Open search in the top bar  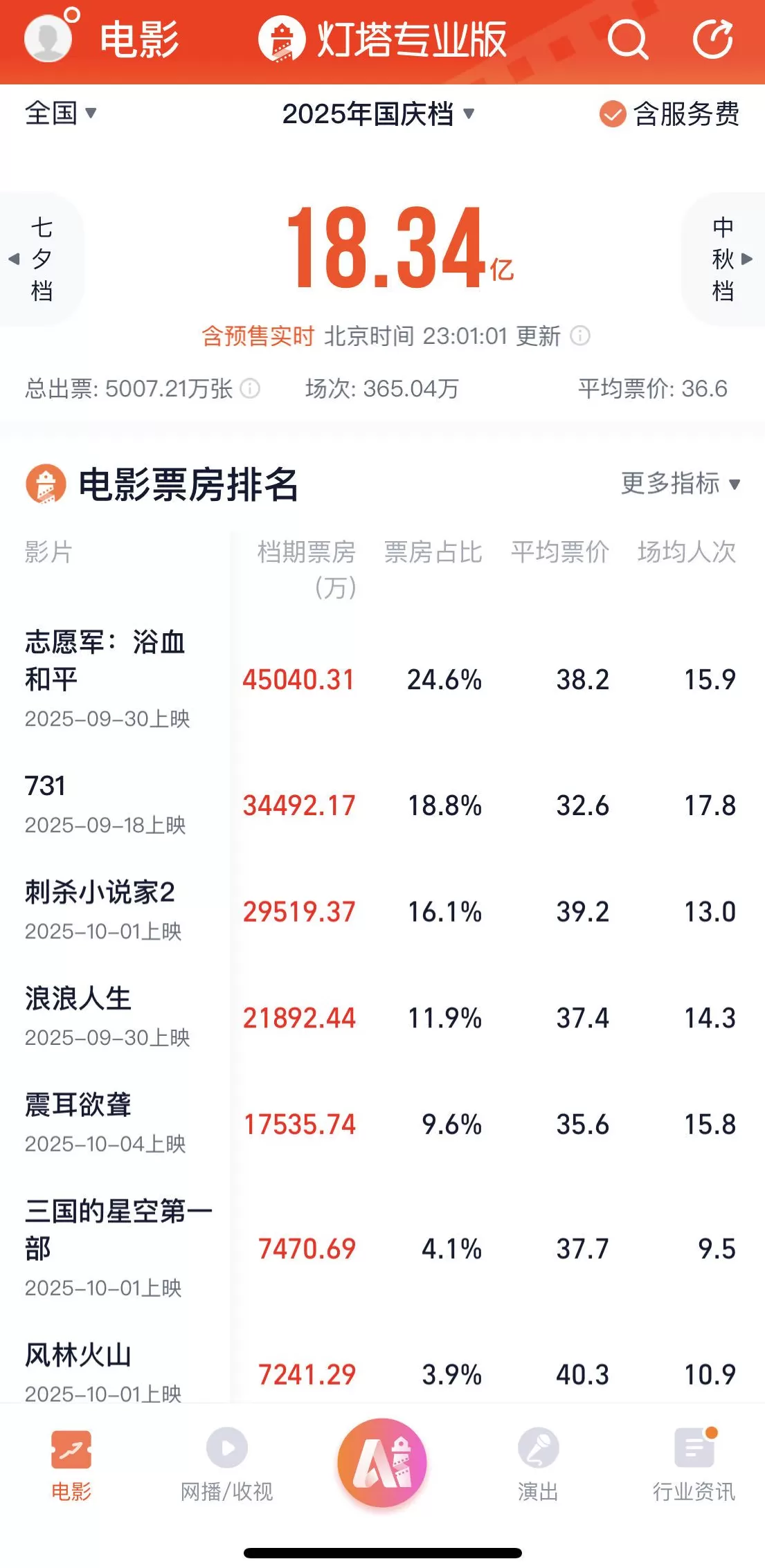[x=627, y=39]
